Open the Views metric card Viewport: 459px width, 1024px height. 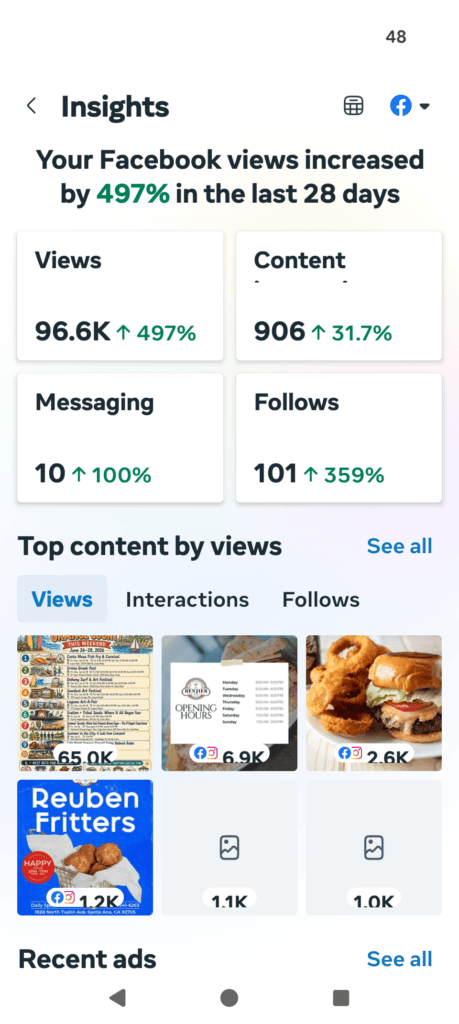[120, 296]
